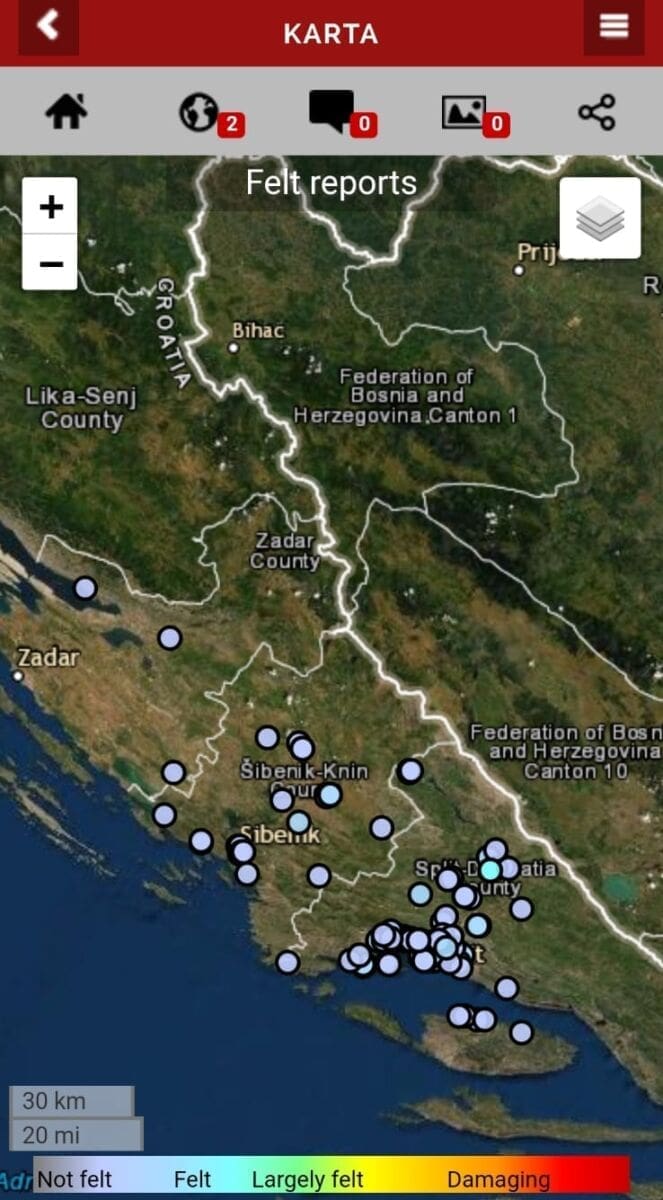Zoom out of the map
Image resolution: width=663 pixels, height=1200 pixels.
point(50,263)
